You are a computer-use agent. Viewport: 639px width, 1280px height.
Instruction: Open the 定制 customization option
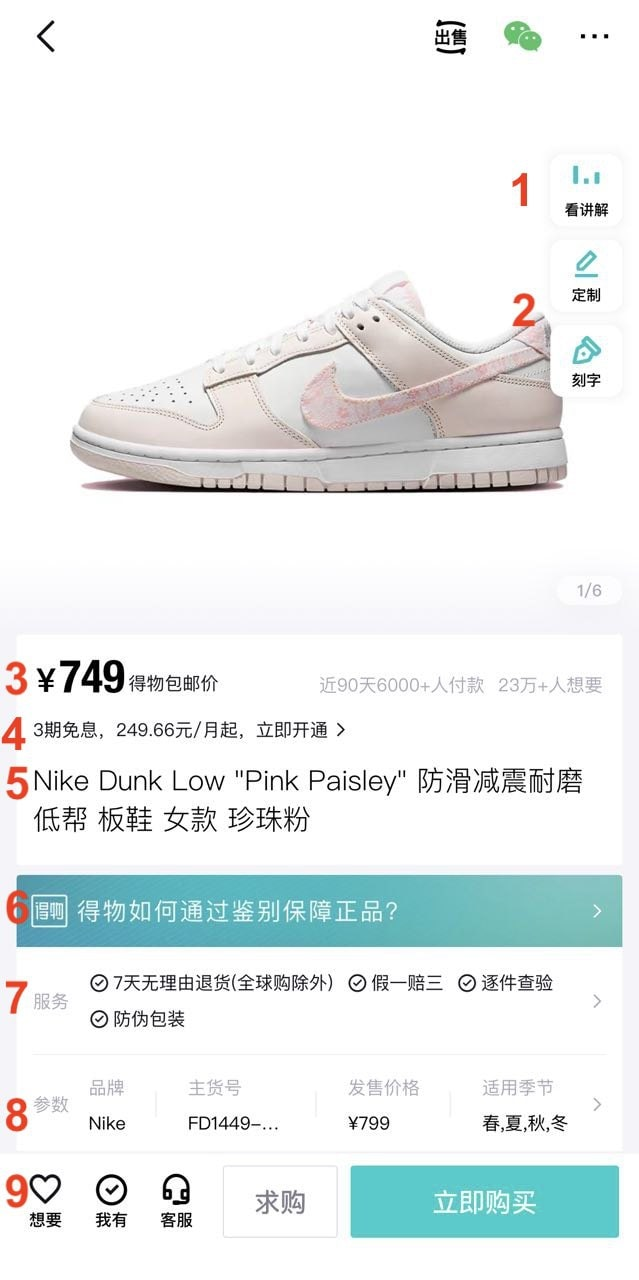586,277
